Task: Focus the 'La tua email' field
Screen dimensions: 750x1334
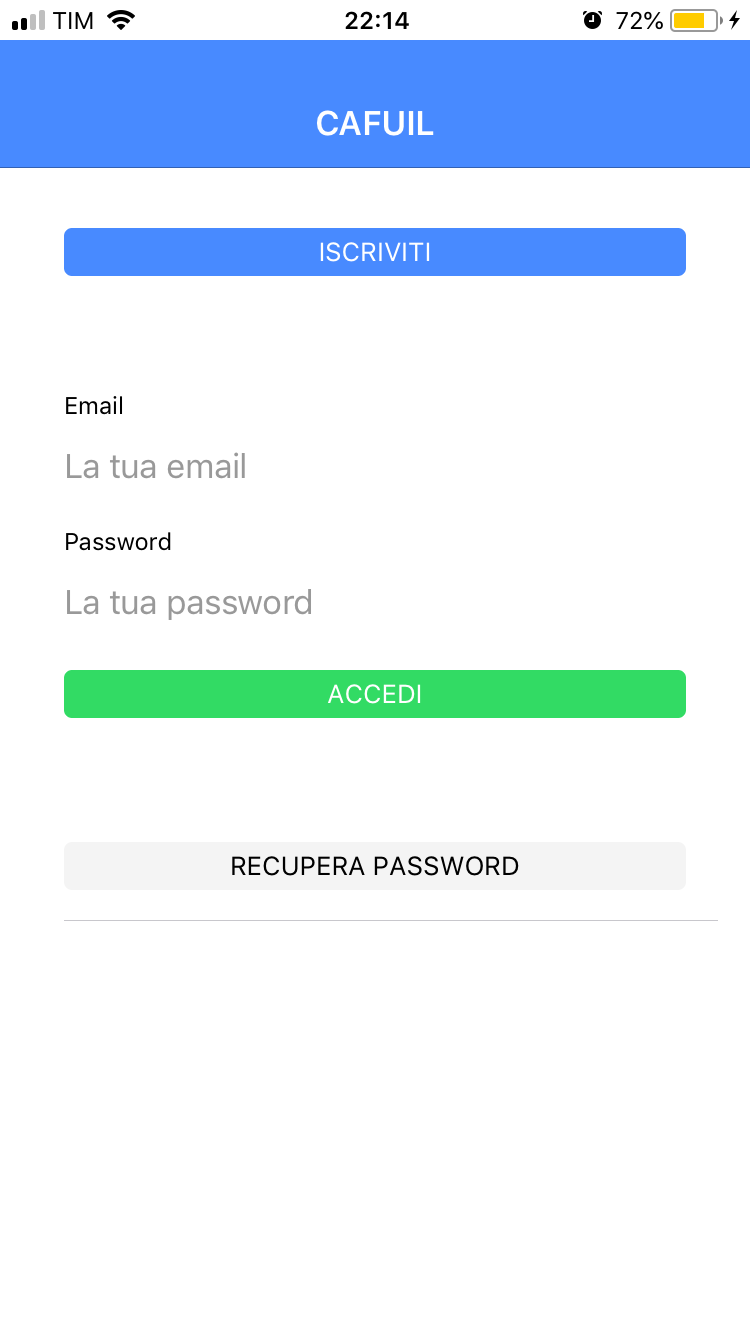Action: coord(375,467)
